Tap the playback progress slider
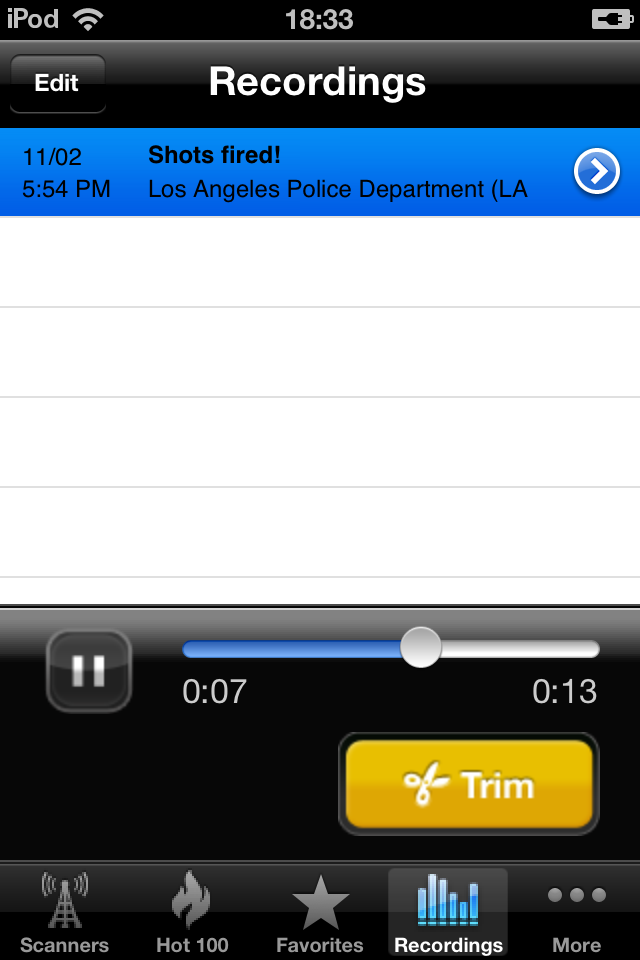The height and width of the screenshot is (960, 640). [390, 649]
